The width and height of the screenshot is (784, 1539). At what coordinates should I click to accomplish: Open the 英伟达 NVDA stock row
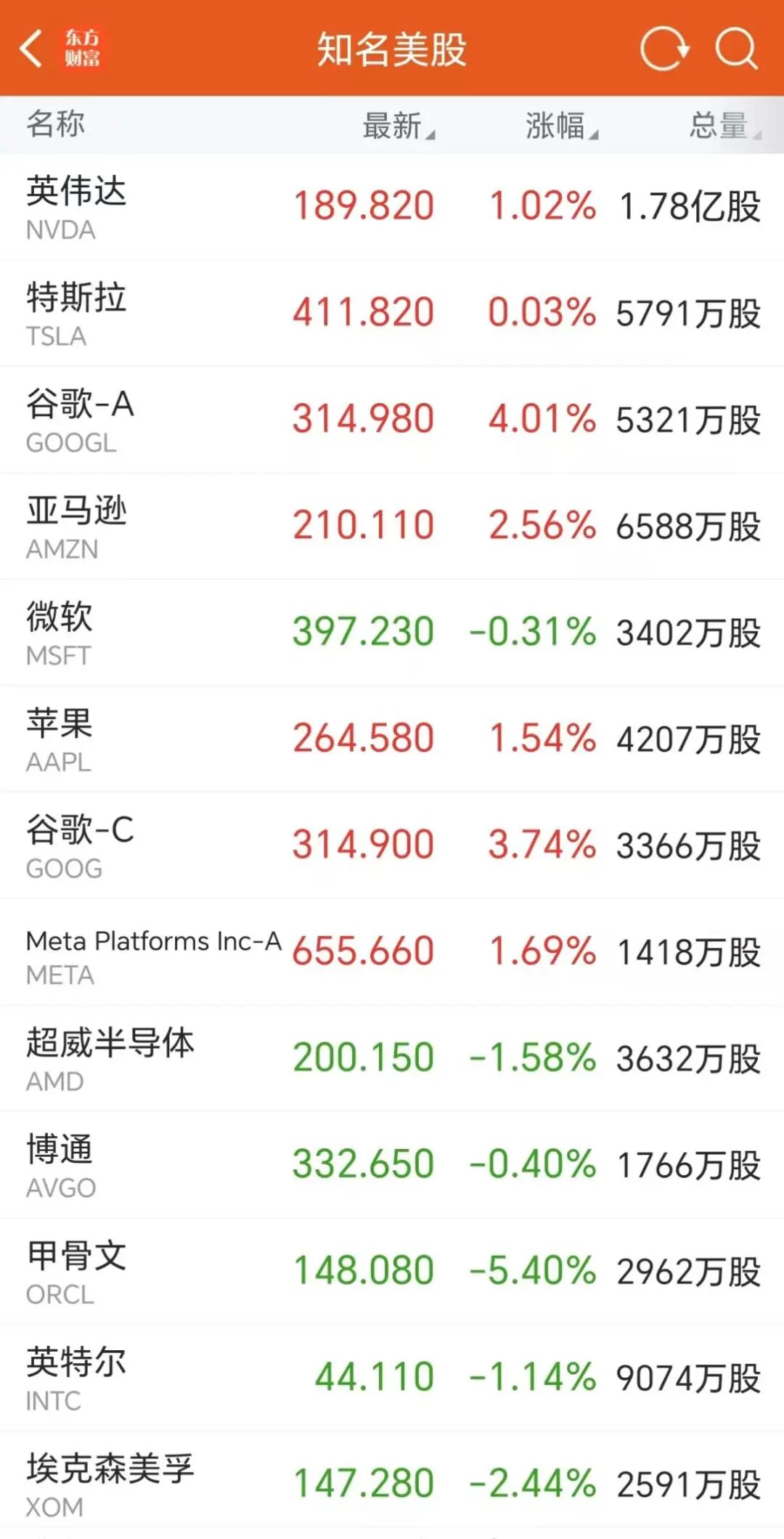tap(392, 206)
